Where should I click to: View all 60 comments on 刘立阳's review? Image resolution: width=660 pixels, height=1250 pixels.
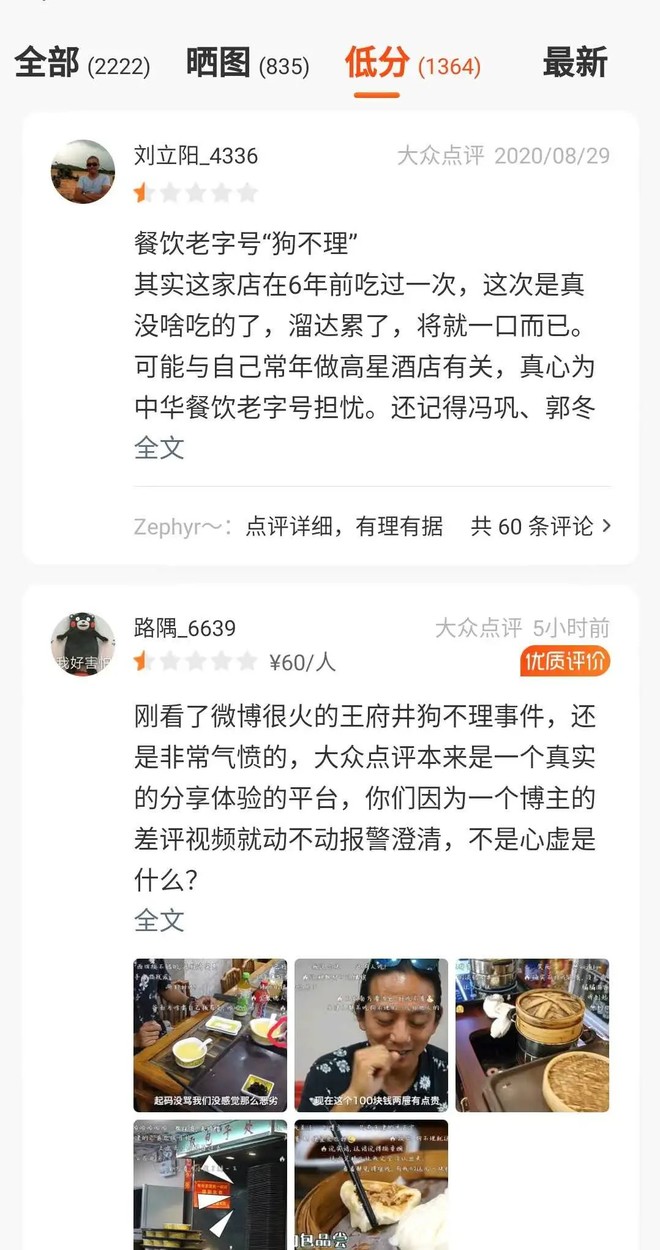pos(541,526)
